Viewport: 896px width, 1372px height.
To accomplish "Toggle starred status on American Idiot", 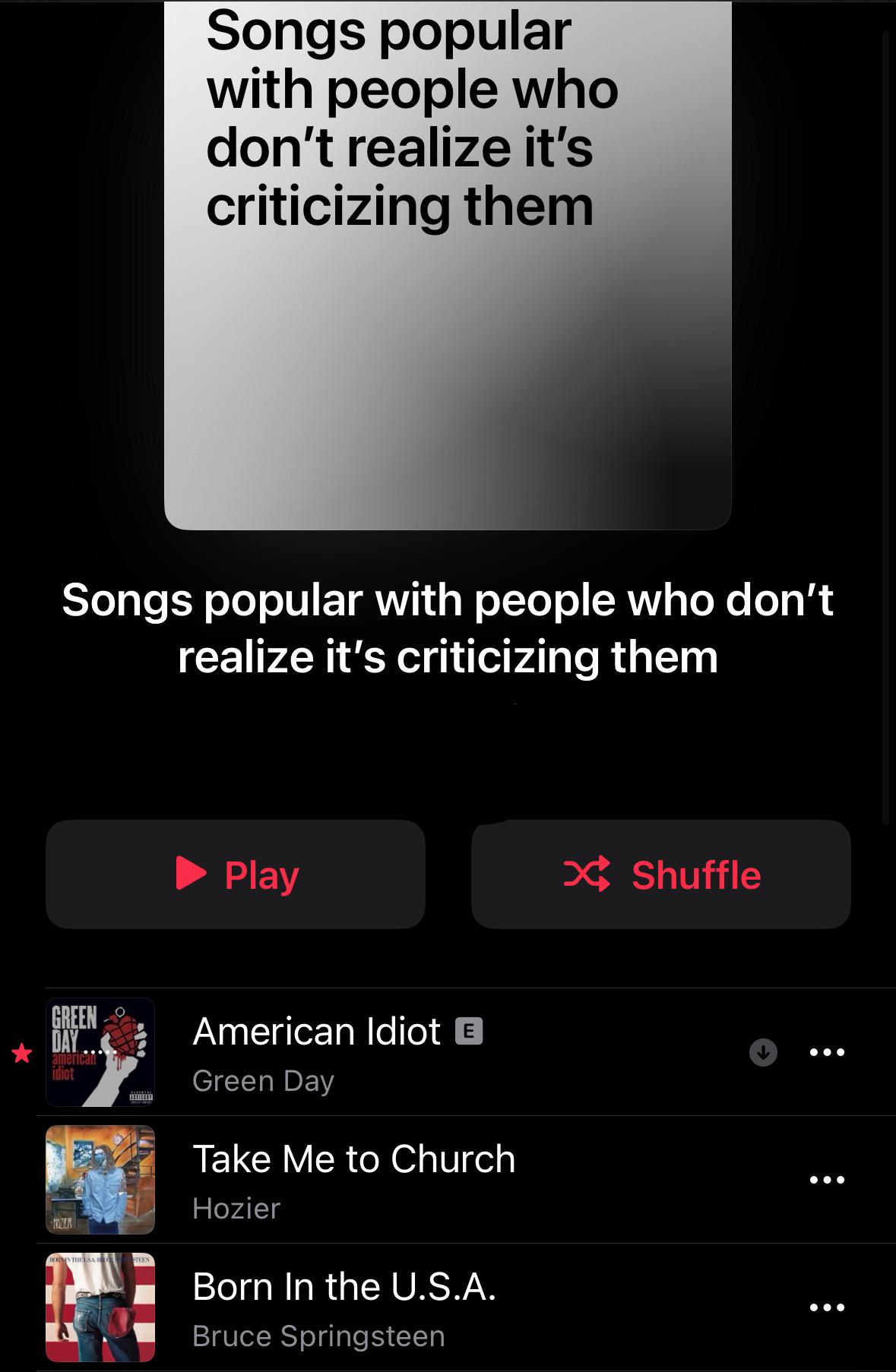I will tap(21, 1054).
